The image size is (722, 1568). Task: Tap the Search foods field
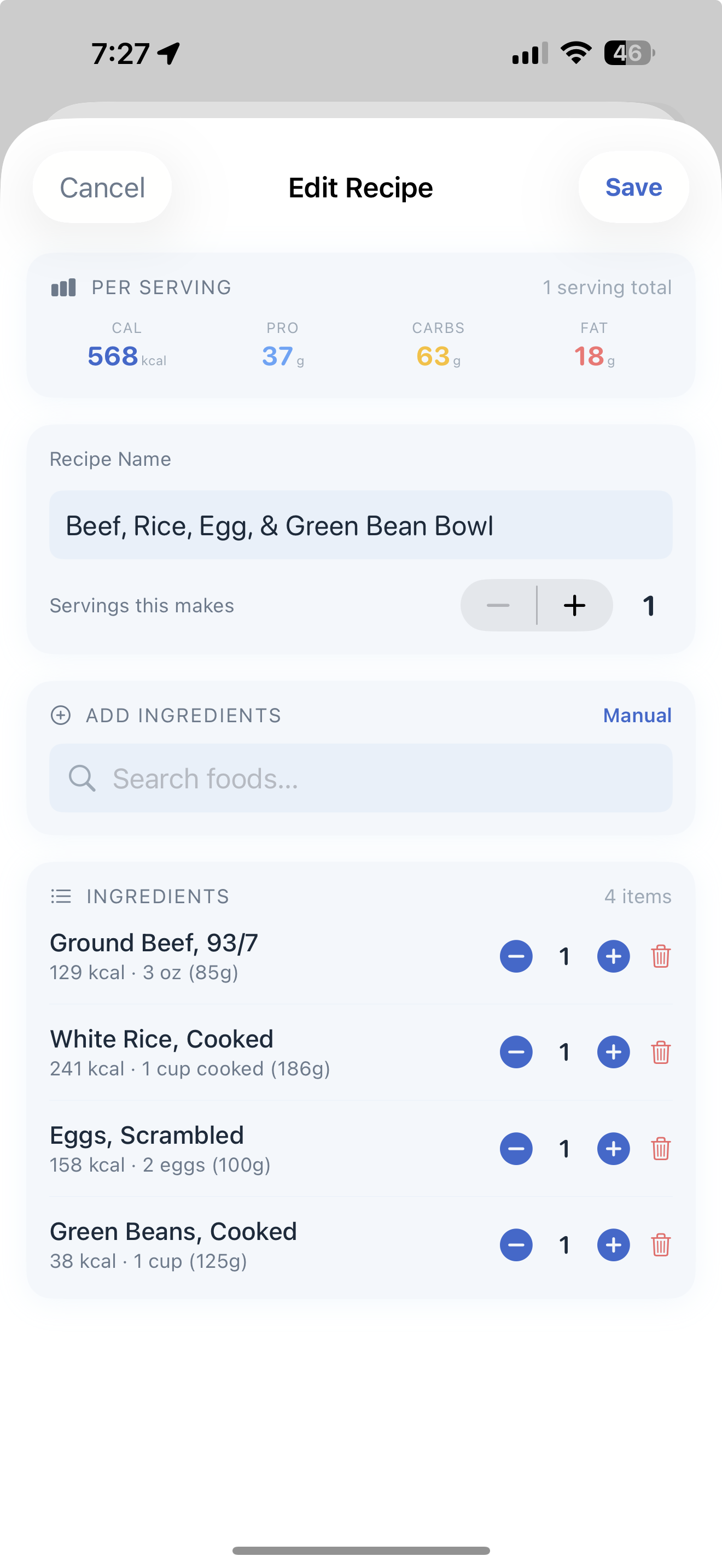pyautogui.click(x=361, y=778)
